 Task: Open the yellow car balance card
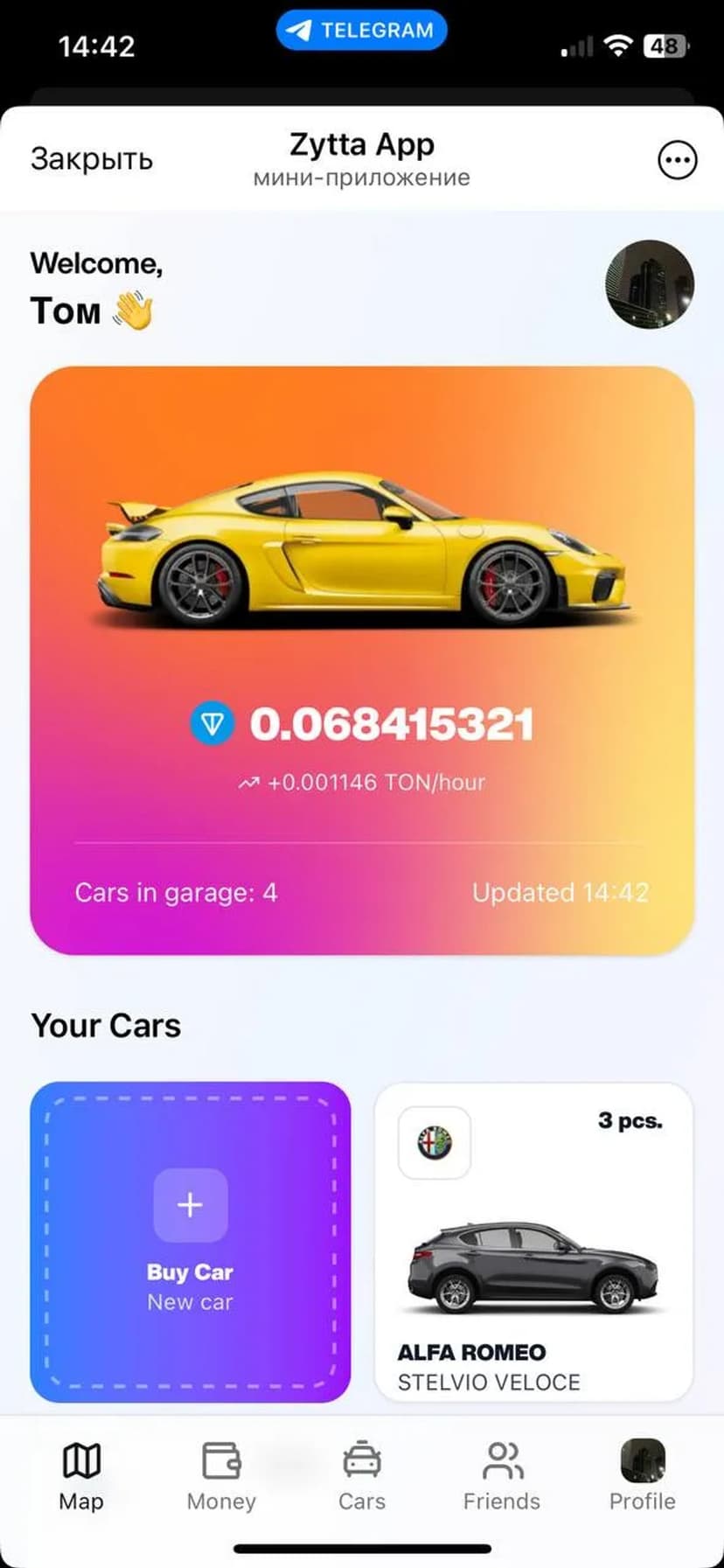click(x=362, y=660)
